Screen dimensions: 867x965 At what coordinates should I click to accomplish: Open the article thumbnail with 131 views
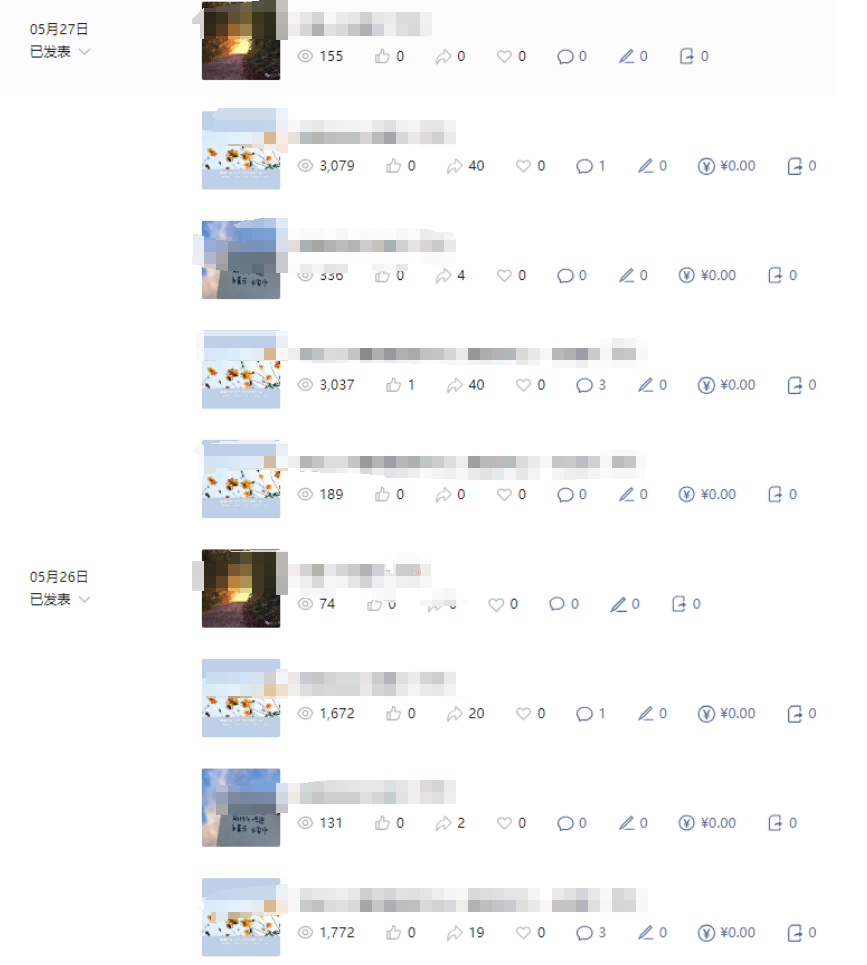click(x=240, y=808)
